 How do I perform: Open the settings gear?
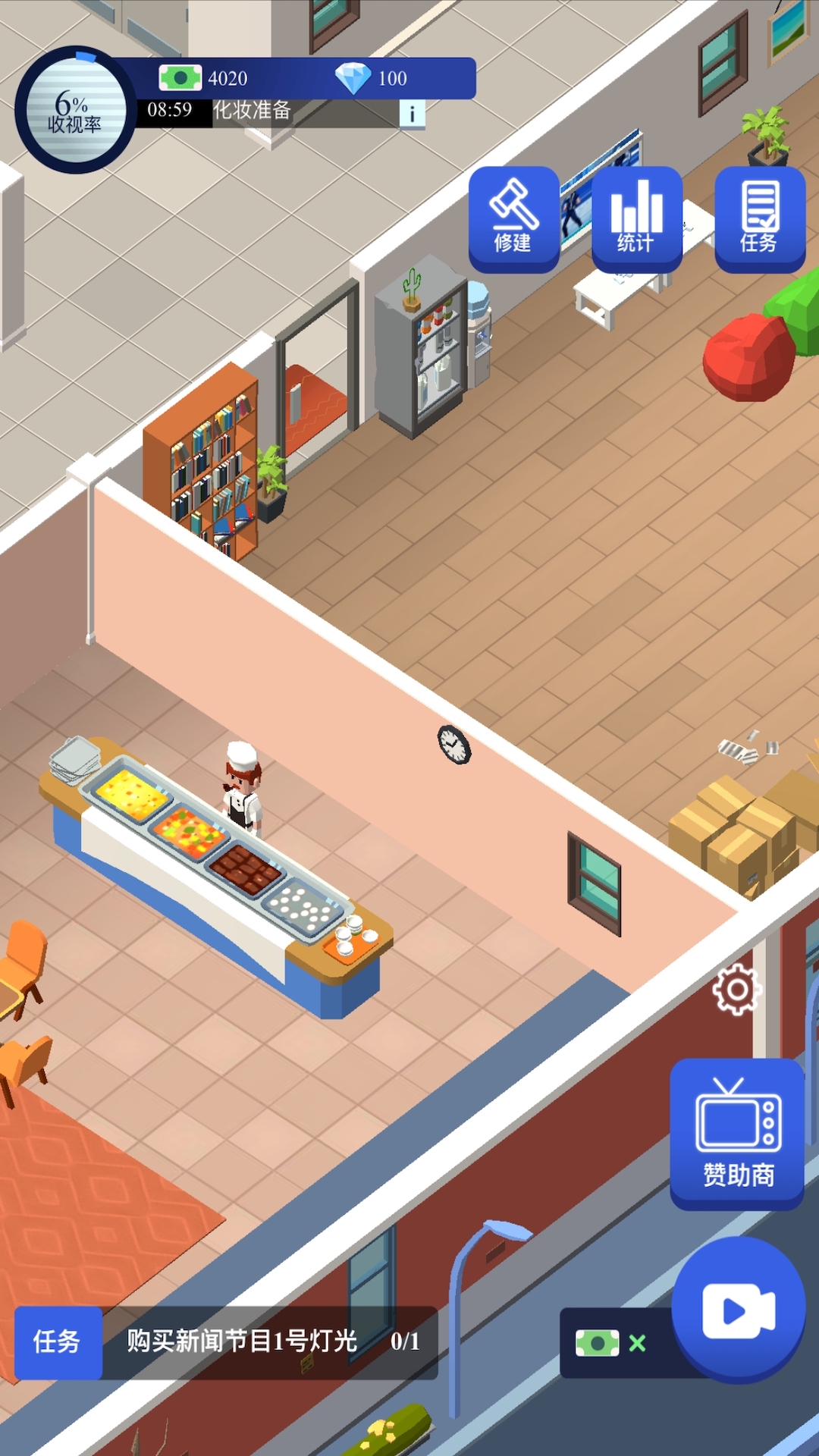(x=736, y=990)
